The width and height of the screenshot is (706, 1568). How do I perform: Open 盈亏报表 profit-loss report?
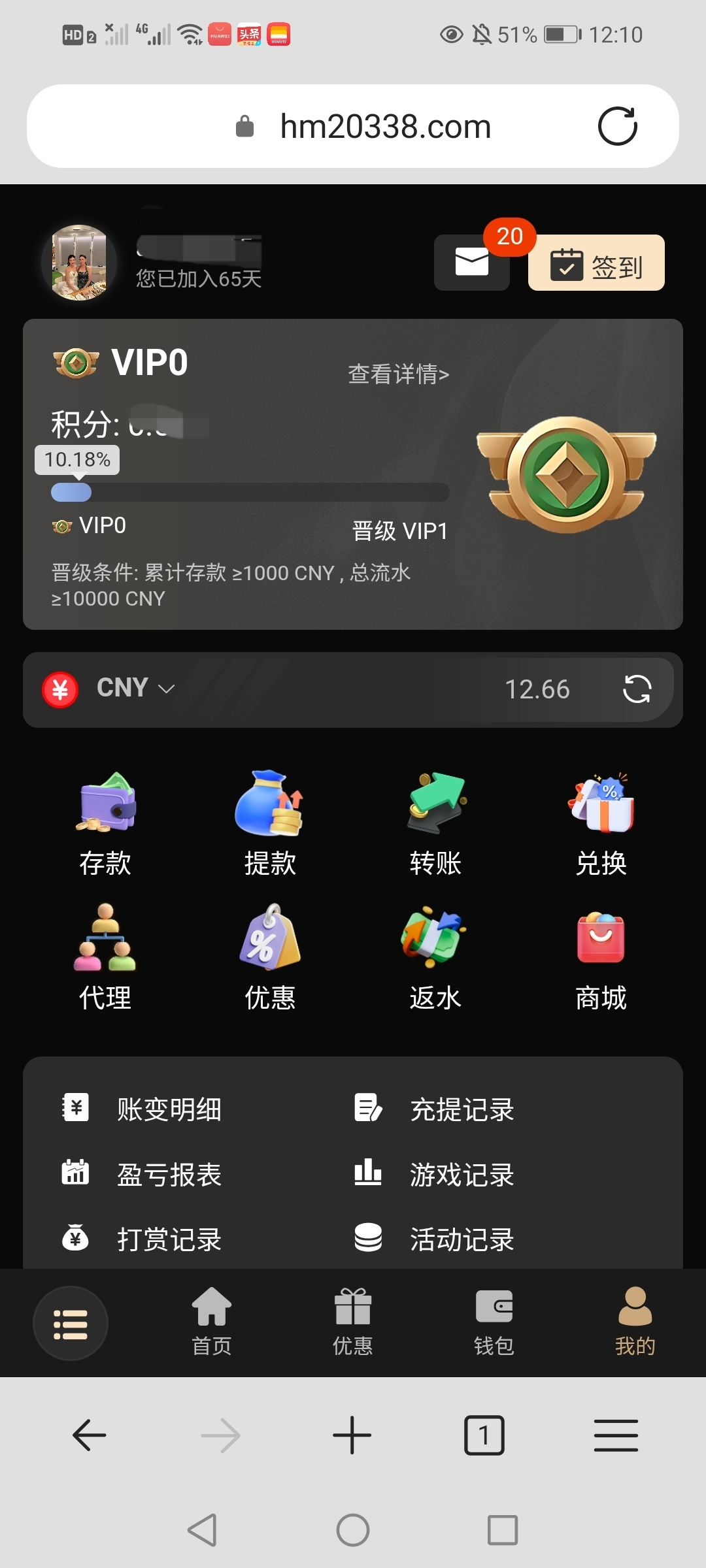(x=142, y=1174)
